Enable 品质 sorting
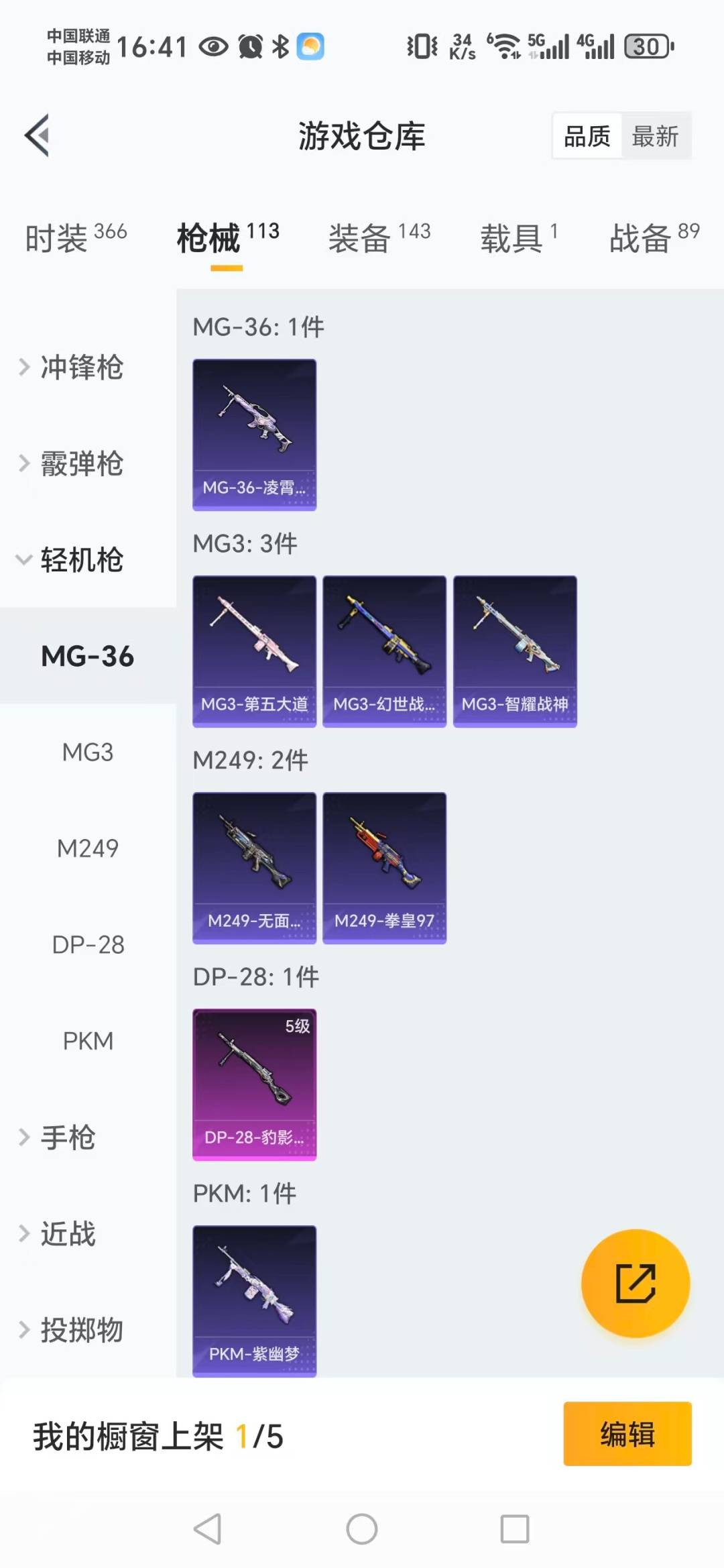The height and width of the screenshot is (1568, 724). pyautogui.click(x=586, y=135)
